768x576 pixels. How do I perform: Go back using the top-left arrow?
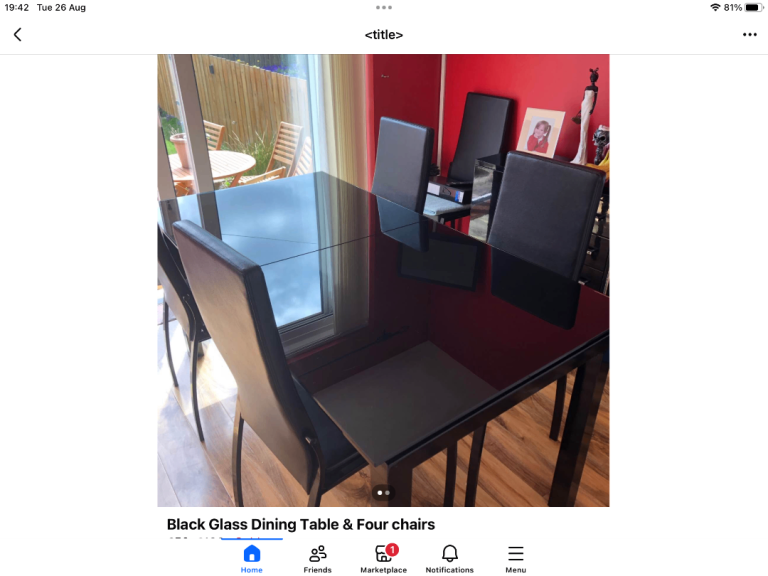[17, 35]
